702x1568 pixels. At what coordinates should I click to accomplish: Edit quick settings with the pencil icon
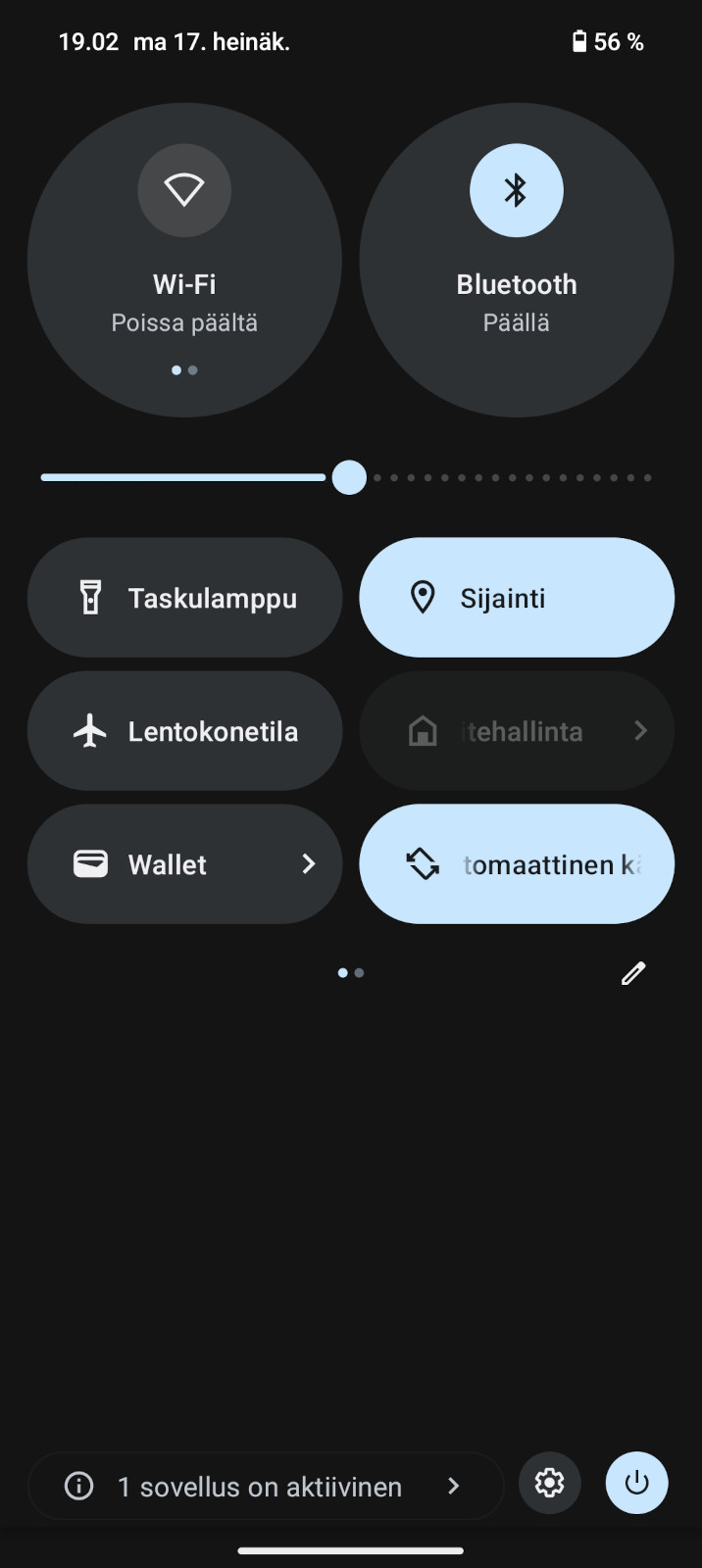633,973
